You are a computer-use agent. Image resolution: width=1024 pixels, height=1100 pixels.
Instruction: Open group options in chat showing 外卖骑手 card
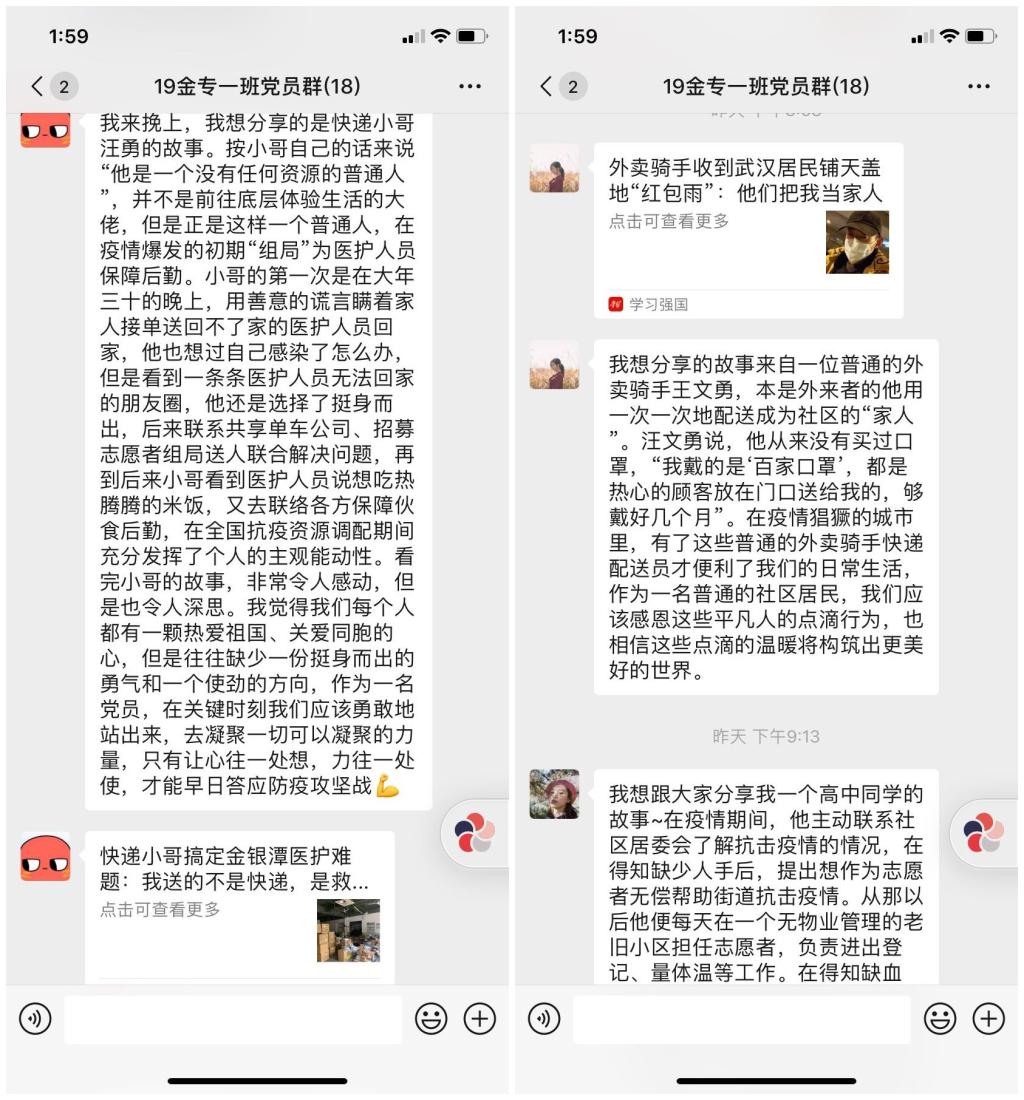(978, 86)
